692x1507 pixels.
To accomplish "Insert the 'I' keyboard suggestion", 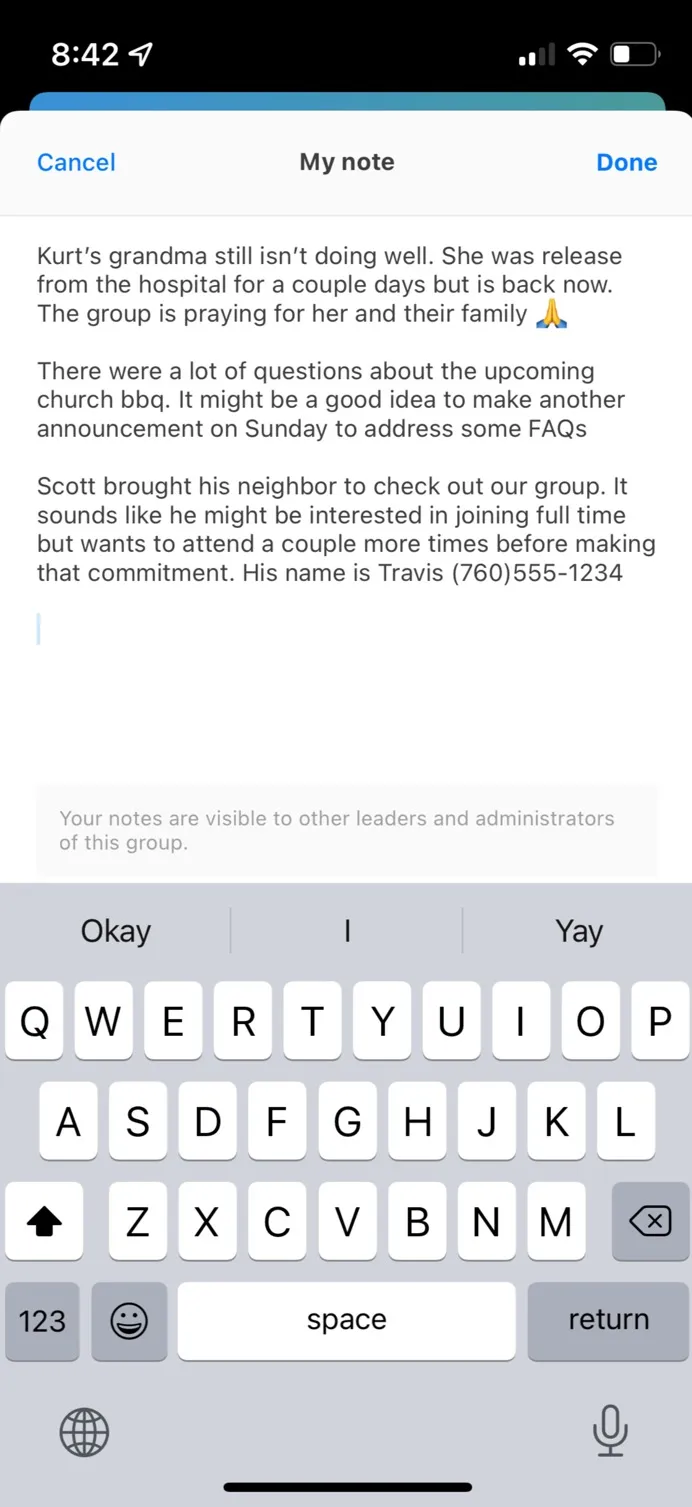I will coord(346,931).
